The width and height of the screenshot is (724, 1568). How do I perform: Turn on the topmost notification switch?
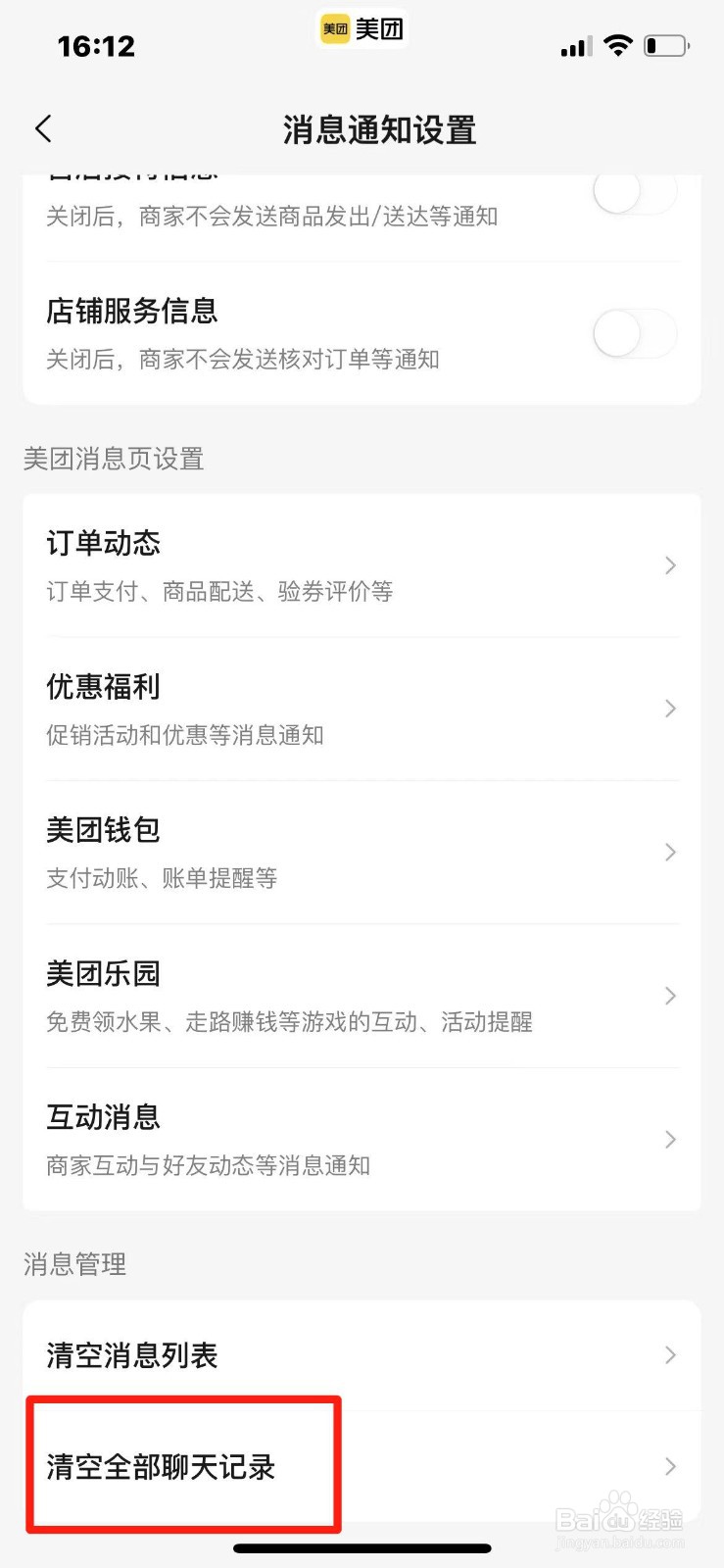pyautogui.click(x=636, y=193)
